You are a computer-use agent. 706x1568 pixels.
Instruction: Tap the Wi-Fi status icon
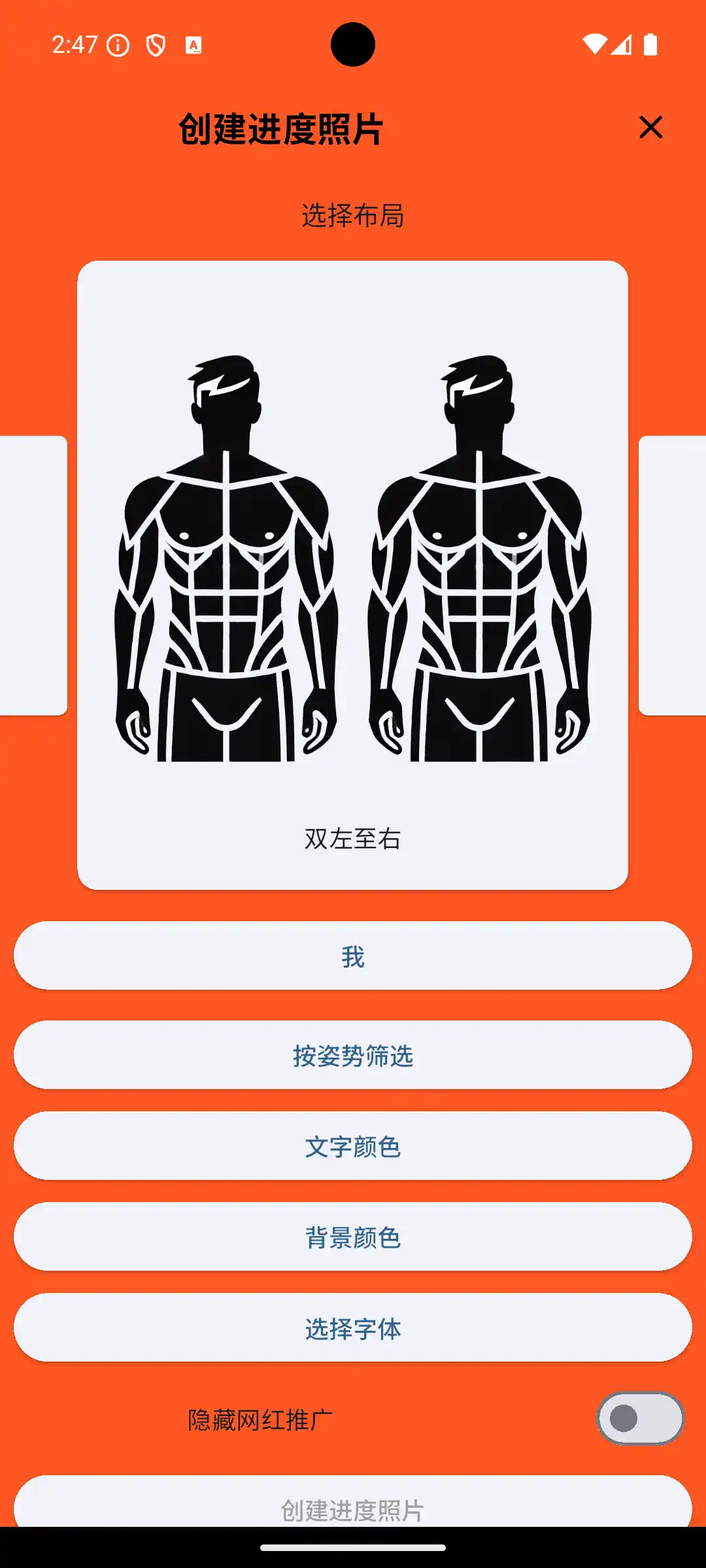point(594,44)
